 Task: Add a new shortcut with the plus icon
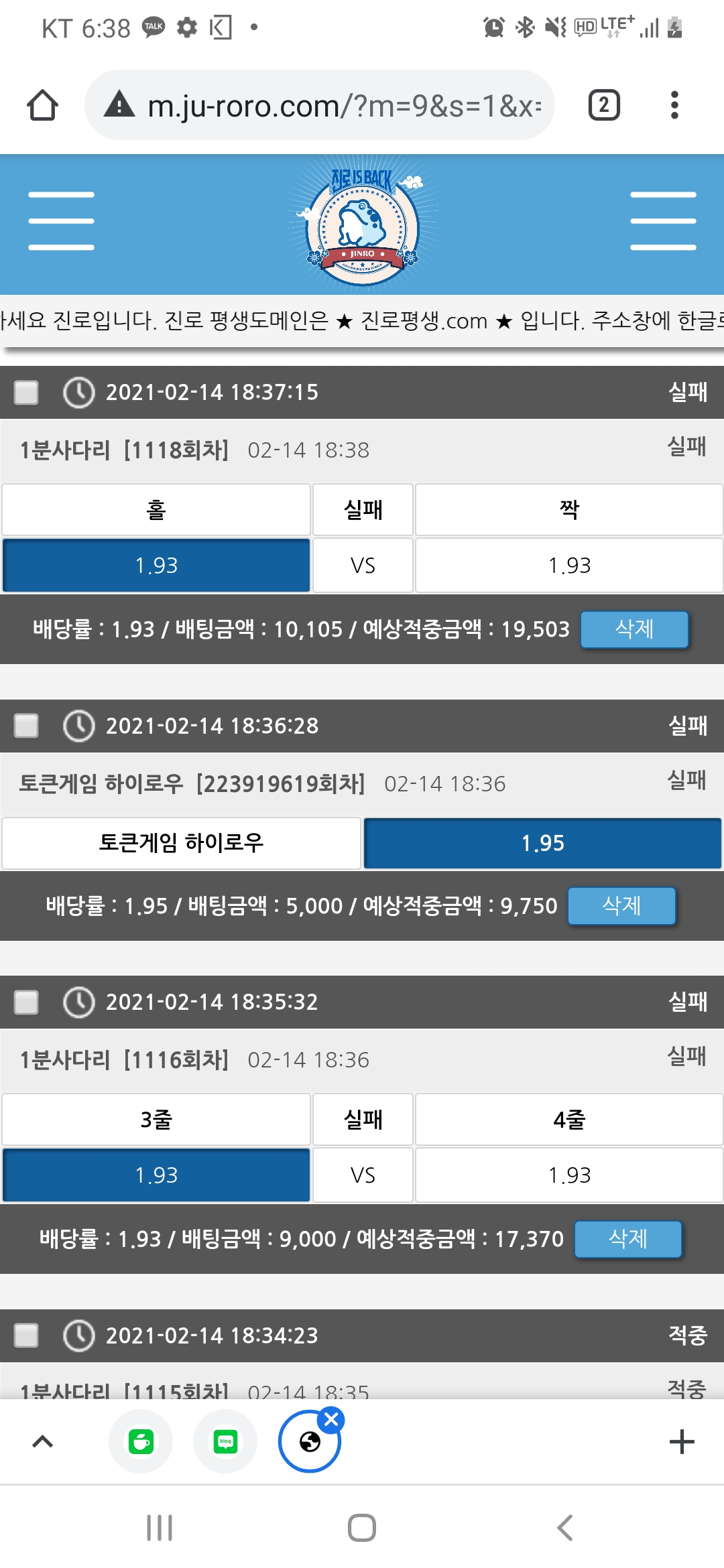pos(682,1441)
